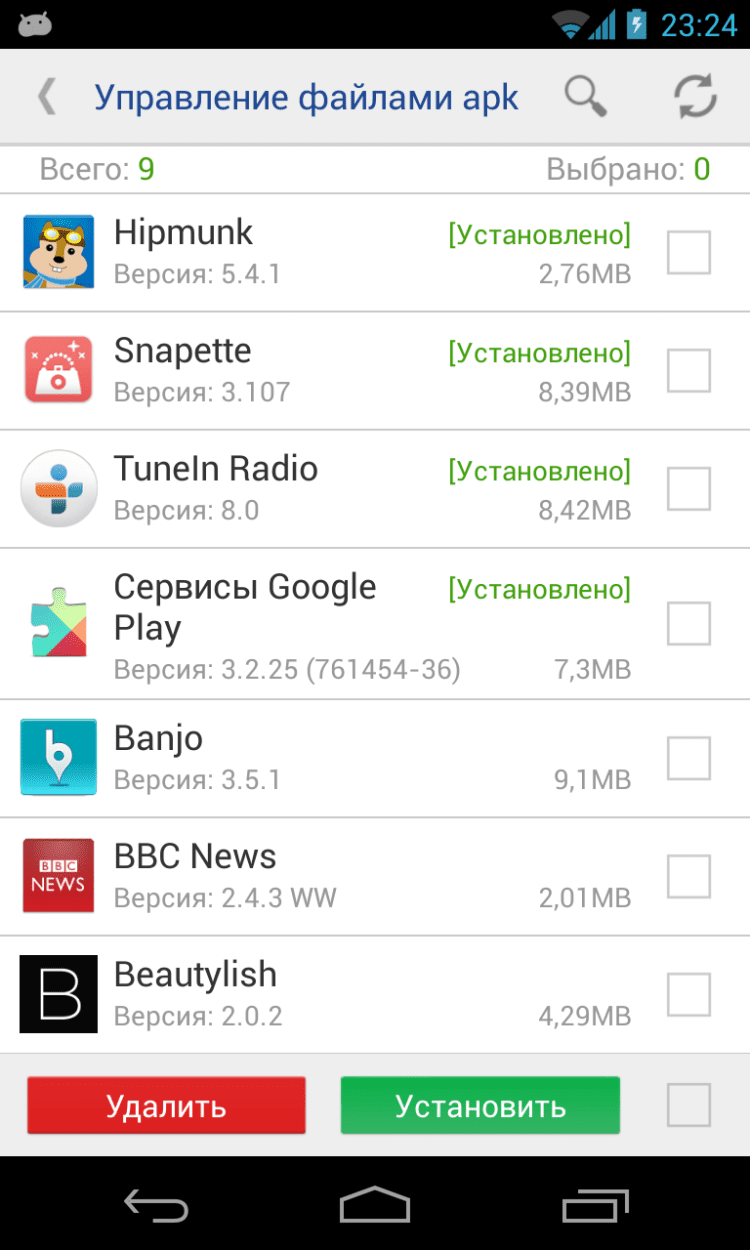Go back from the apk file manager
750x1250 pixels.
46,97
